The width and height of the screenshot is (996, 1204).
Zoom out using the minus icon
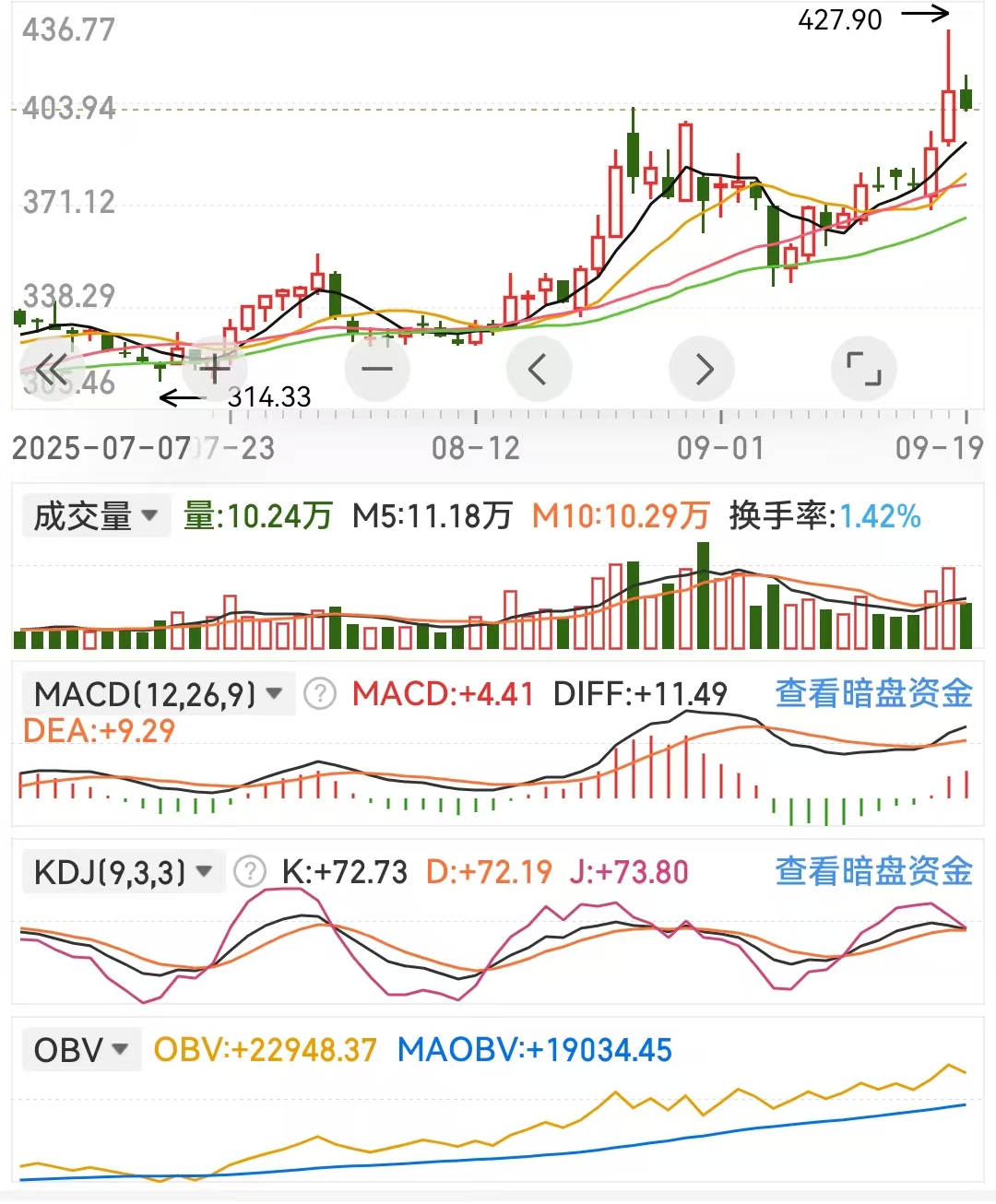(377, 367)
